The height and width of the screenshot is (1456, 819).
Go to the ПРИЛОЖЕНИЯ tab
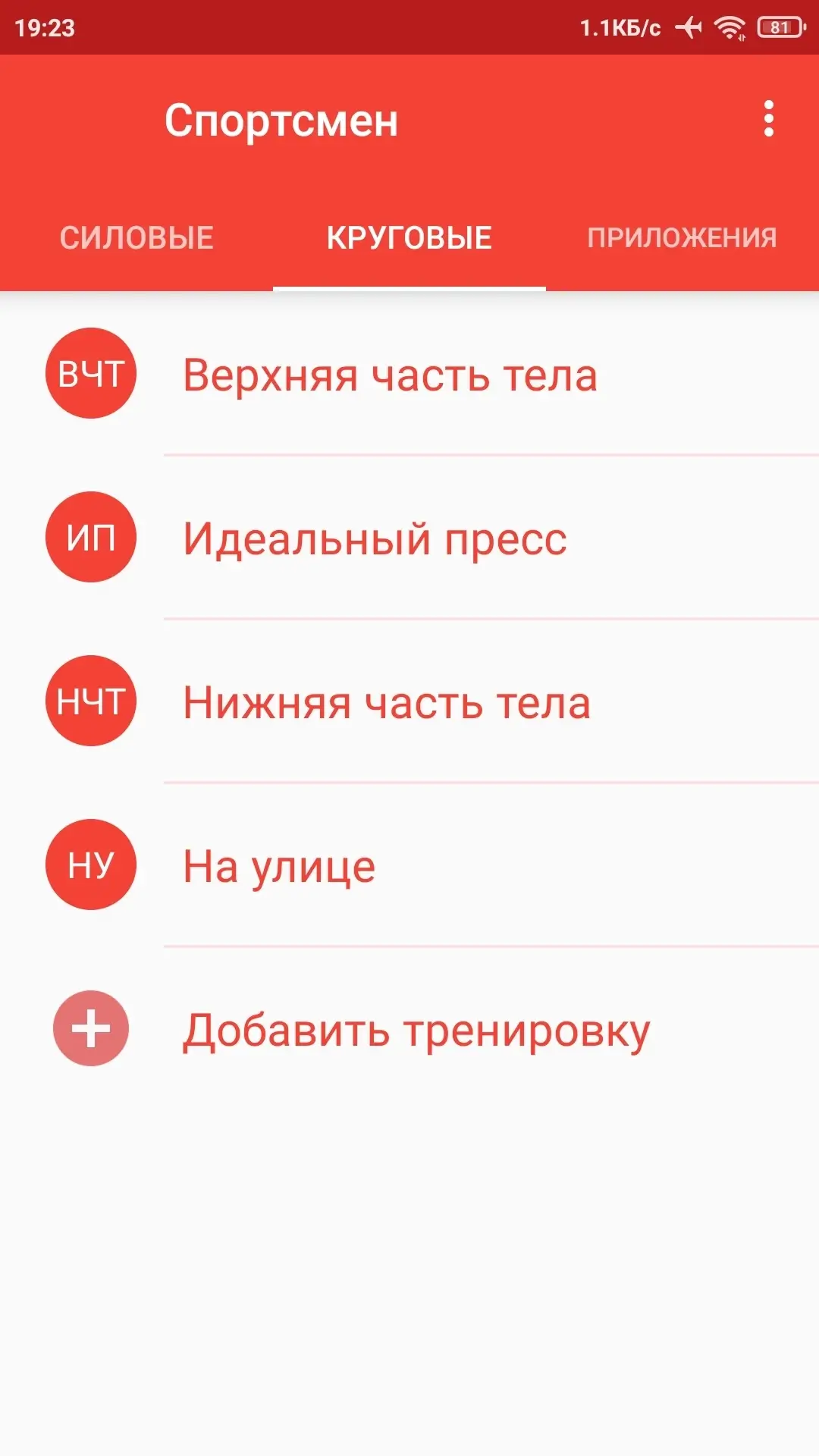click(x=682, y=237)
